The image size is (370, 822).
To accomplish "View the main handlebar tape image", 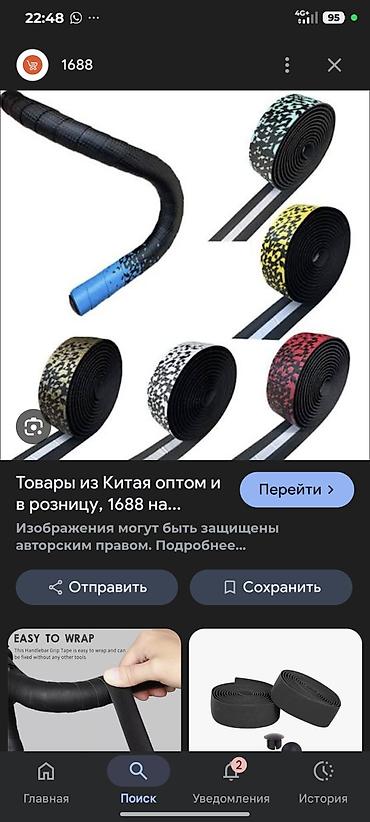I will [185, 275].
